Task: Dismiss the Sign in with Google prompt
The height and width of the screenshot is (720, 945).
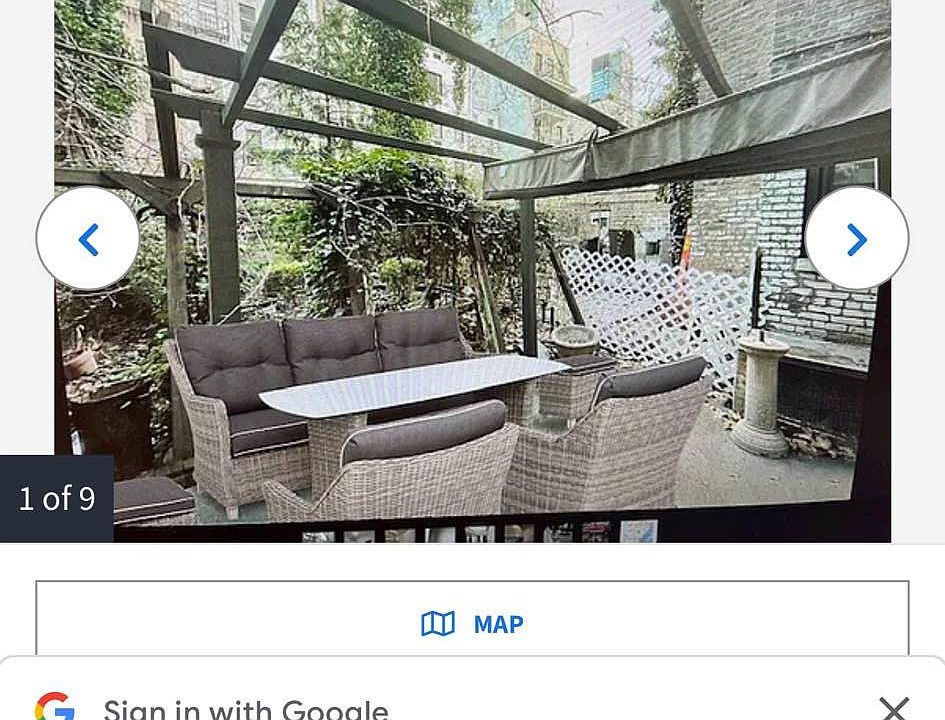Action: click(893, 708)
